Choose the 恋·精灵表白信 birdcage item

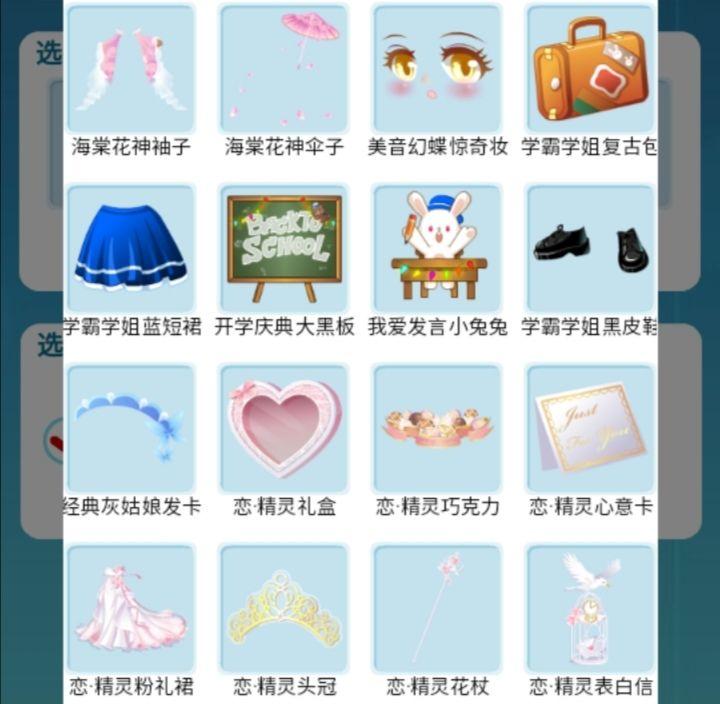point(590,608)
